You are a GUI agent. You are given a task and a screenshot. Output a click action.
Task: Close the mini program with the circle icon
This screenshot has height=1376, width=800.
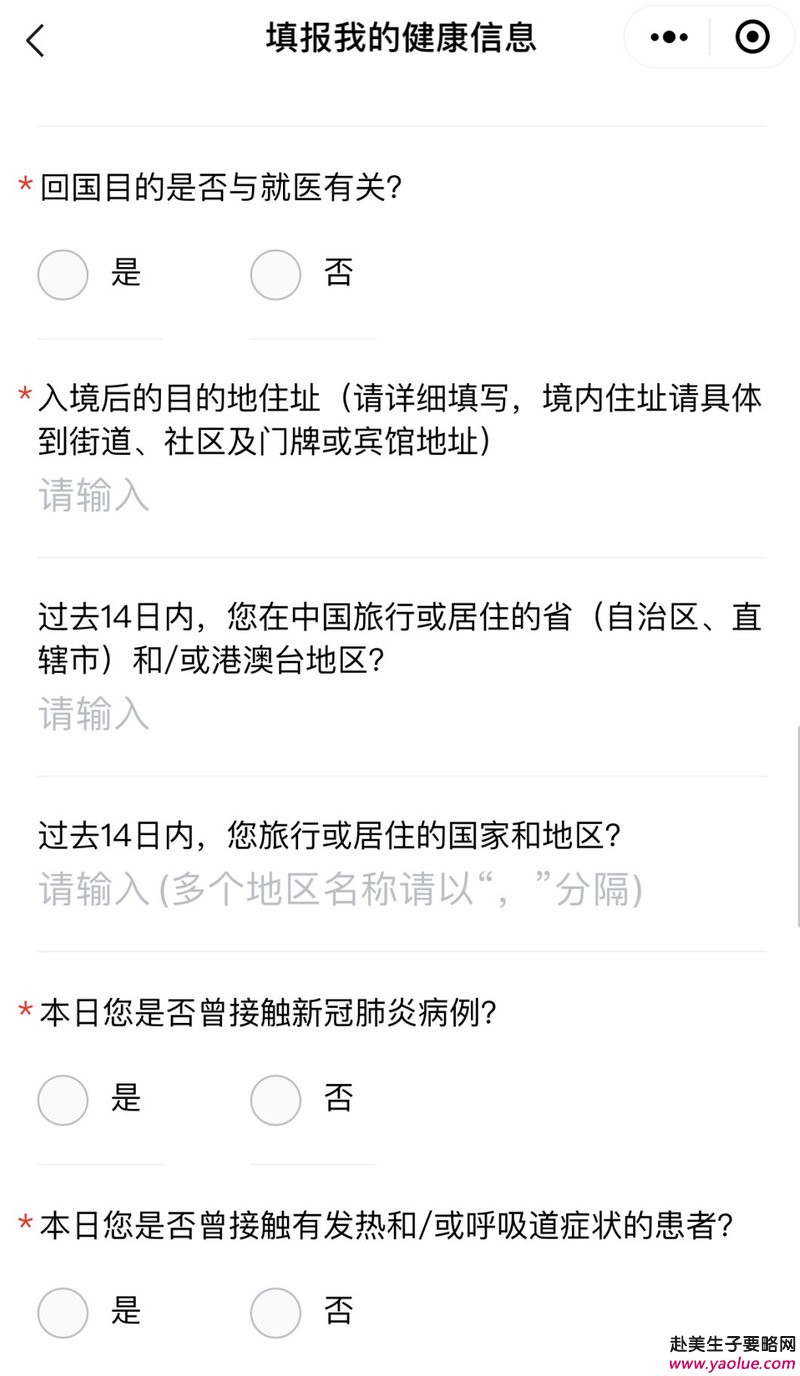click(x=752, y=38)
